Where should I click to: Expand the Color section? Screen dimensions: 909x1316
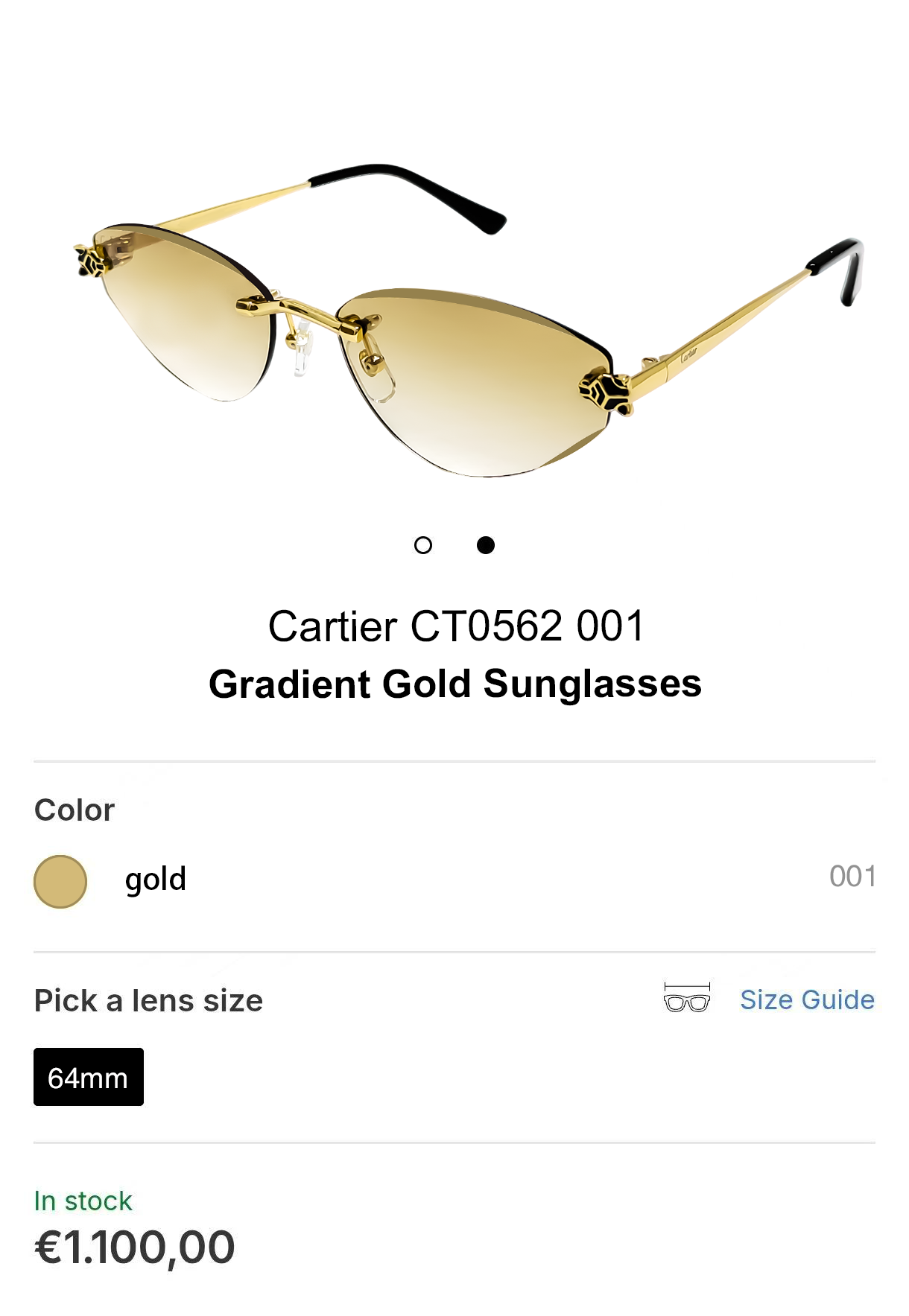72,810
